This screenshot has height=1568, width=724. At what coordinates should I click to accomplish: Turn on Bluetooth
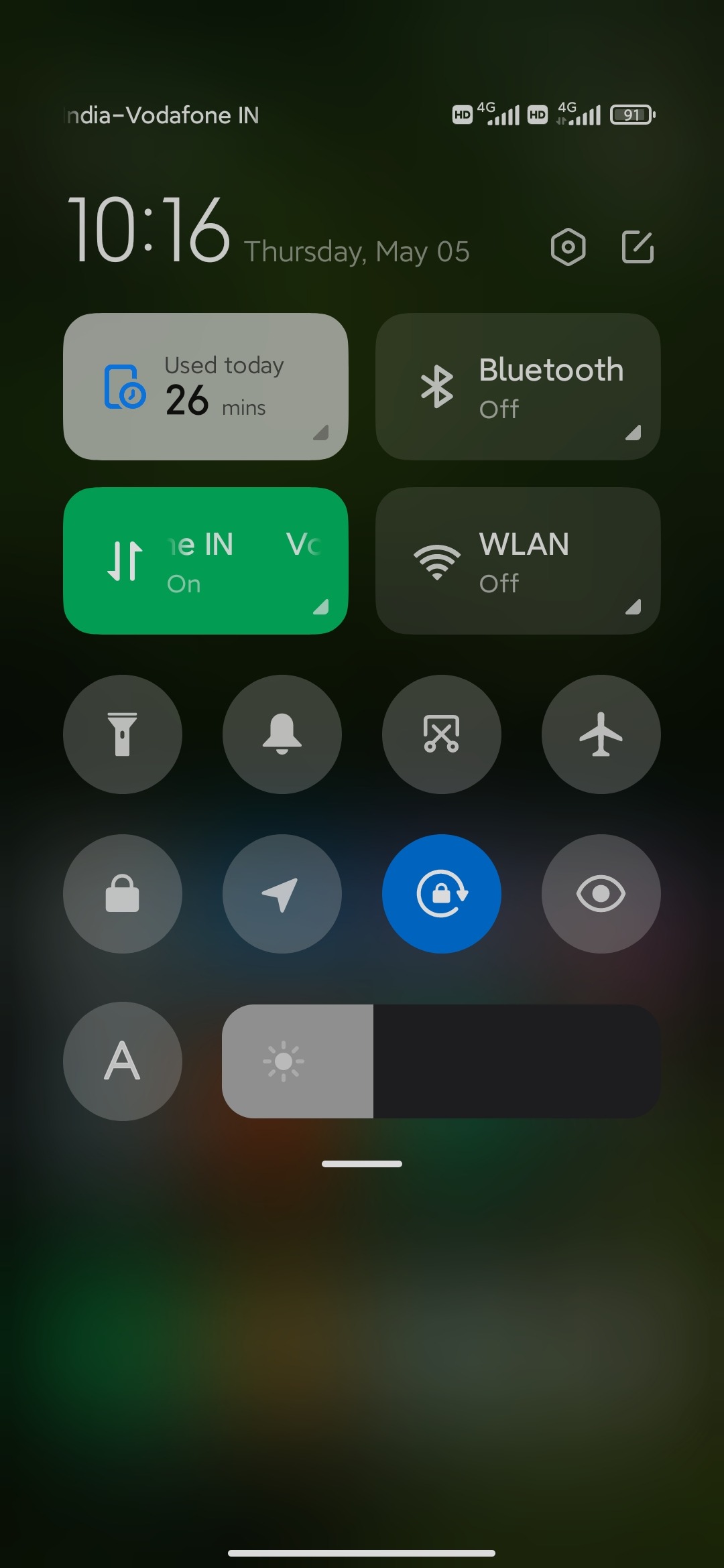pos(518,387)
